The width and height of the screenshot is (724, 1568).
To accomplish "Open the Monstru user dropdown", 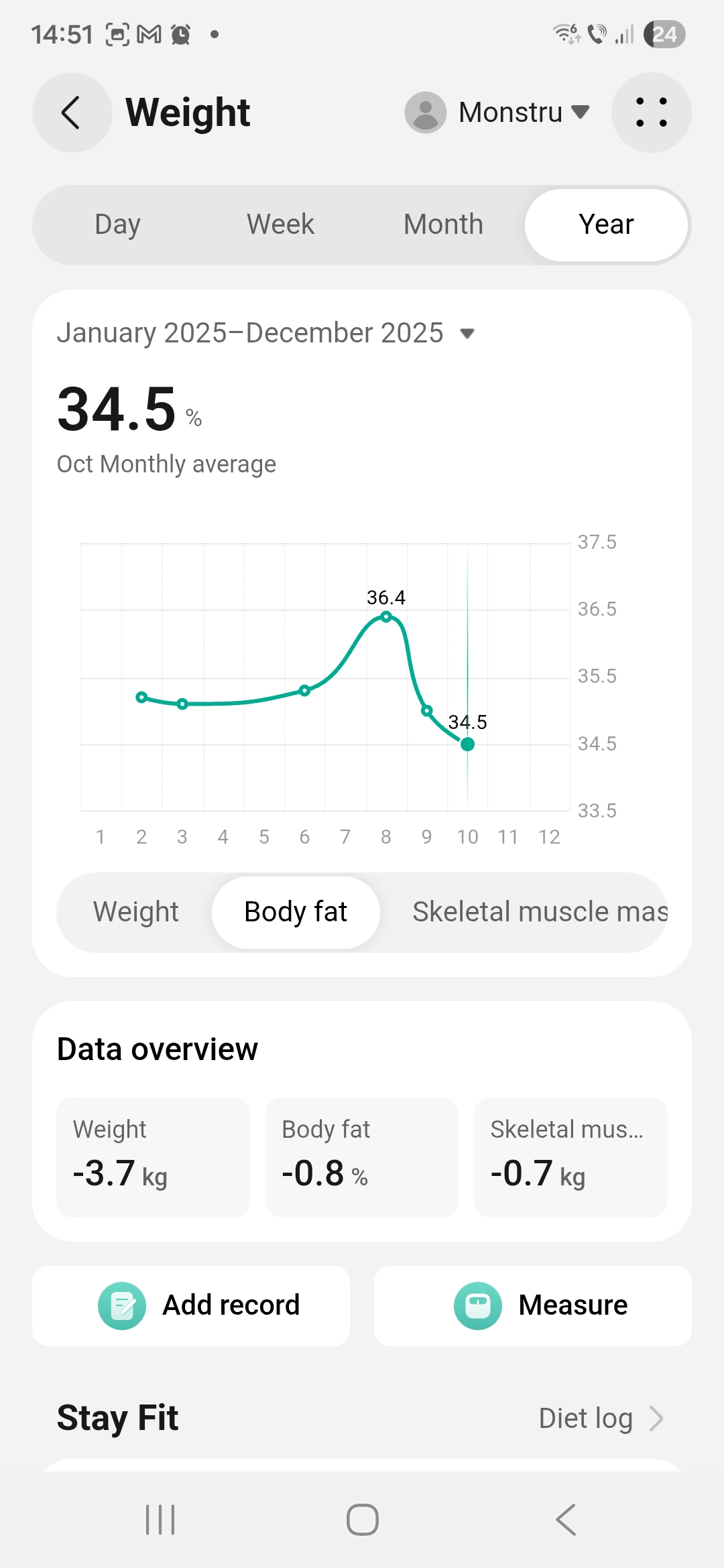I will 497,113.
